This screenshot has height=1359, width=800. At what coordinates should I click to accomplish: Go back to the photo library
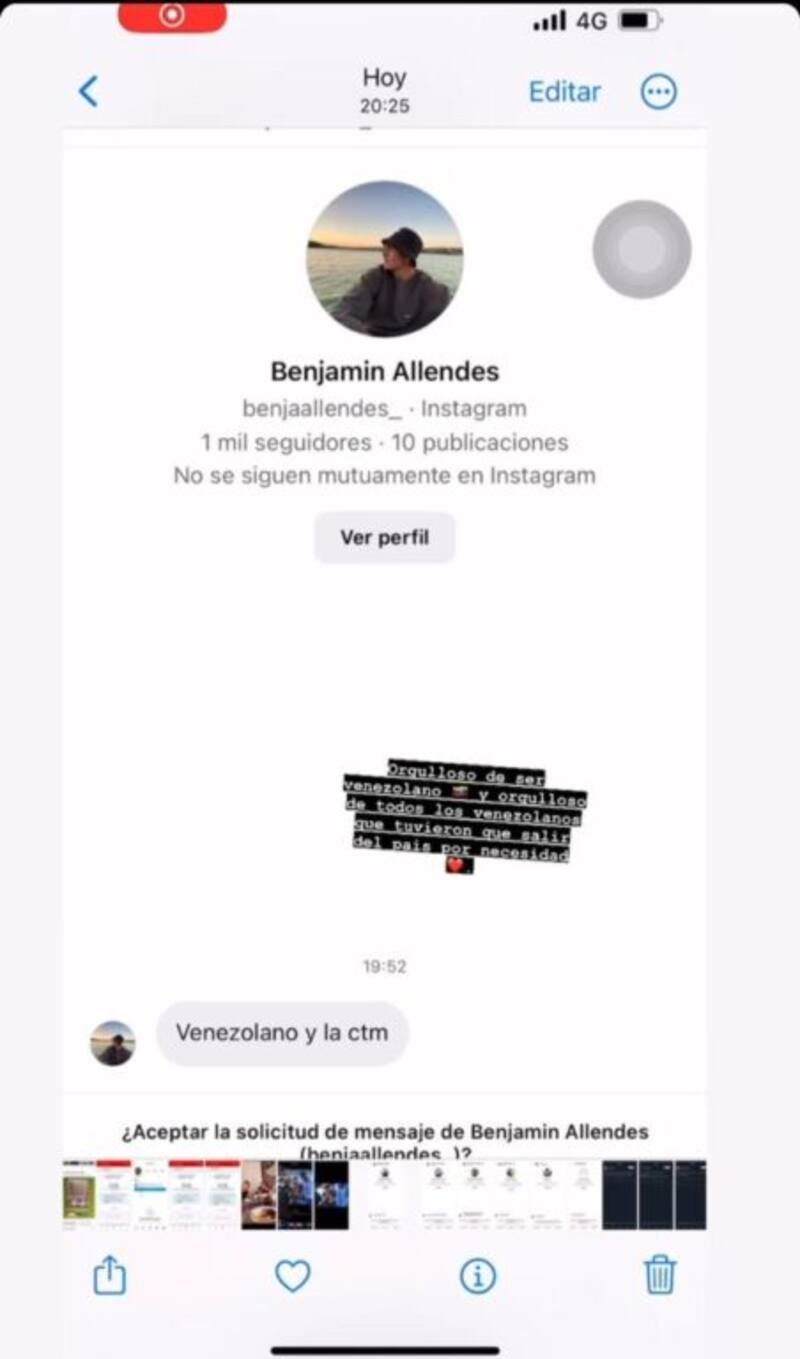click(x=88, y=92)
